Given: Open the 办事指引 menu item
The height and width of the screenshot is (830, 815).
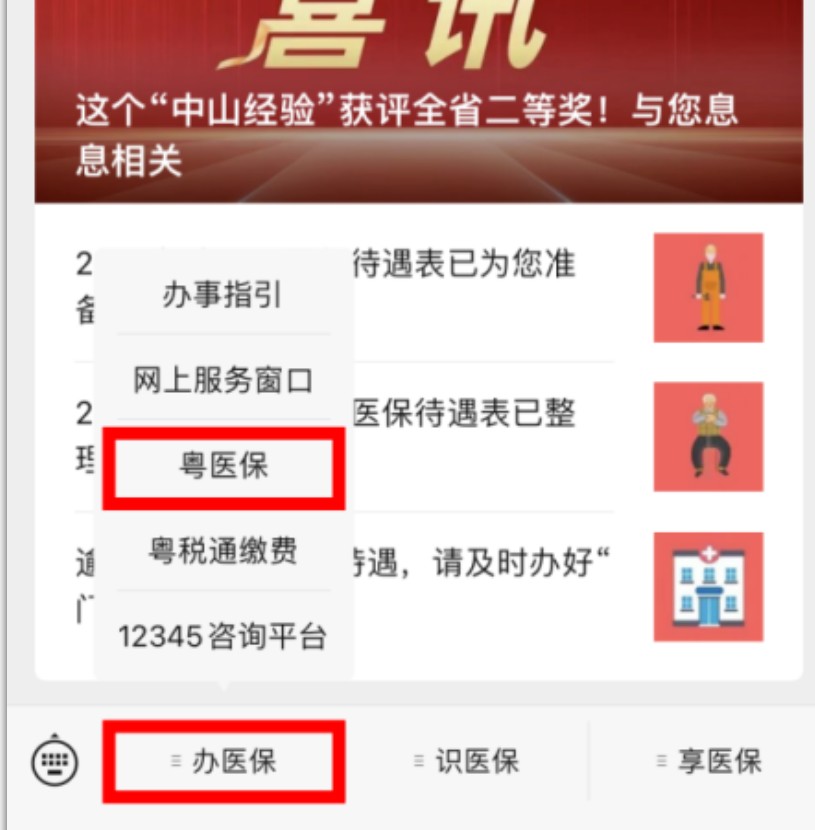Looking at the screenshot, I should [223, 296].
